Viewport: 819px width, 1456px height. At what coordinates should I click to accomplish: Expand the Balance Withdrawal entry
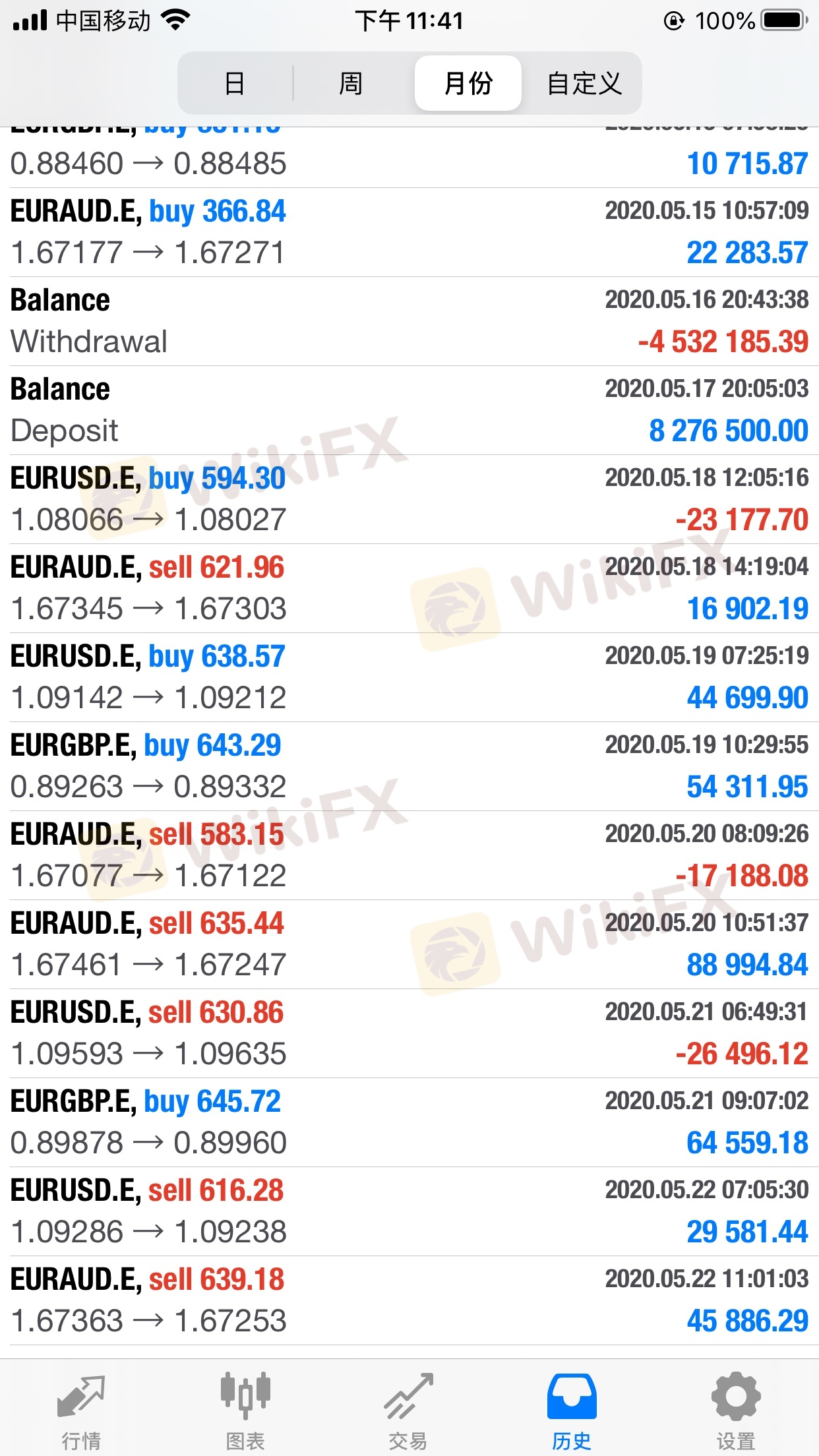point(409,321)
